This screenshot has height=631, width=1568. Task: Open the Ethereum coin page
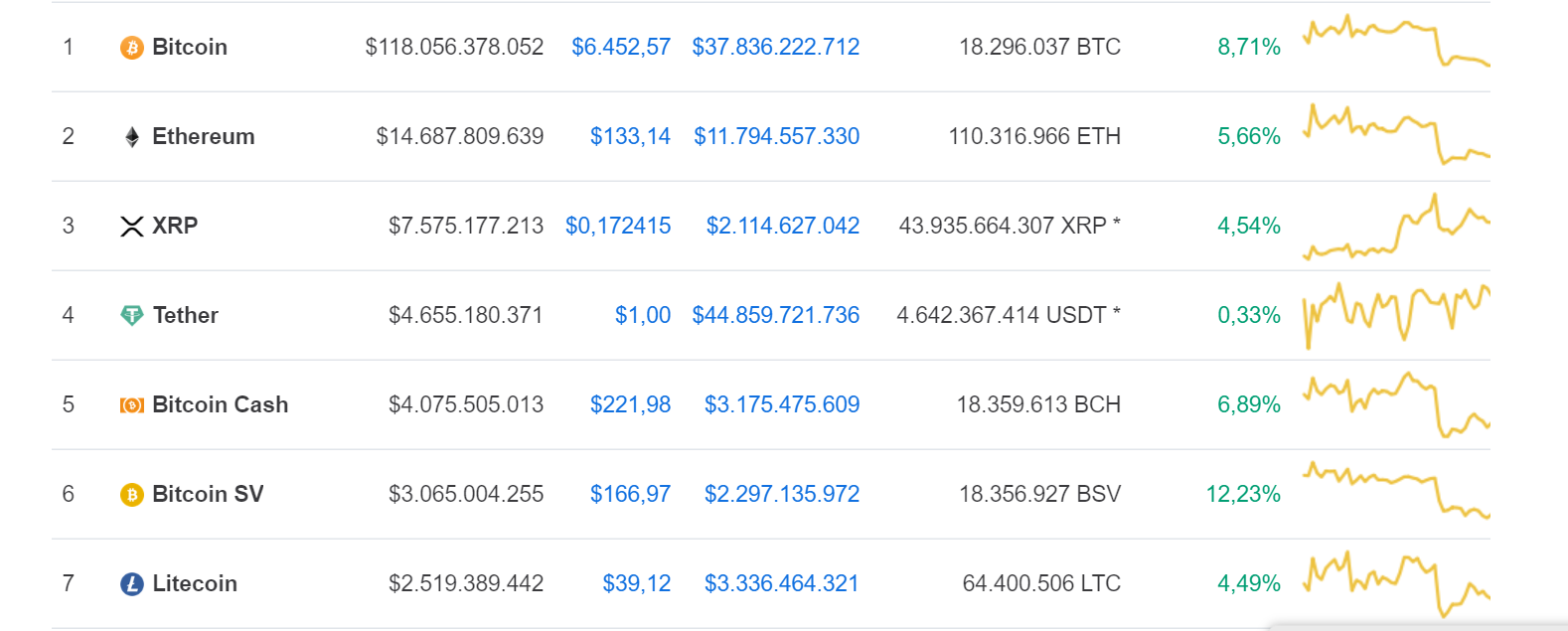(203, 136)
